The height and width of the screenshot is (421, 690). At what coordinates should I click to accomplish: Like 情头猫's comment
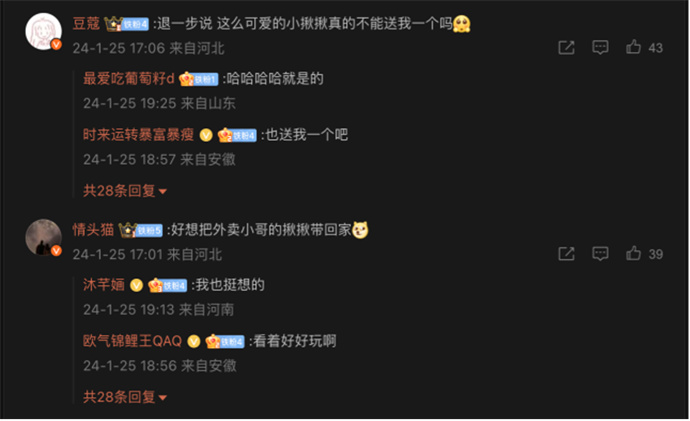click(x=634, y=254)
